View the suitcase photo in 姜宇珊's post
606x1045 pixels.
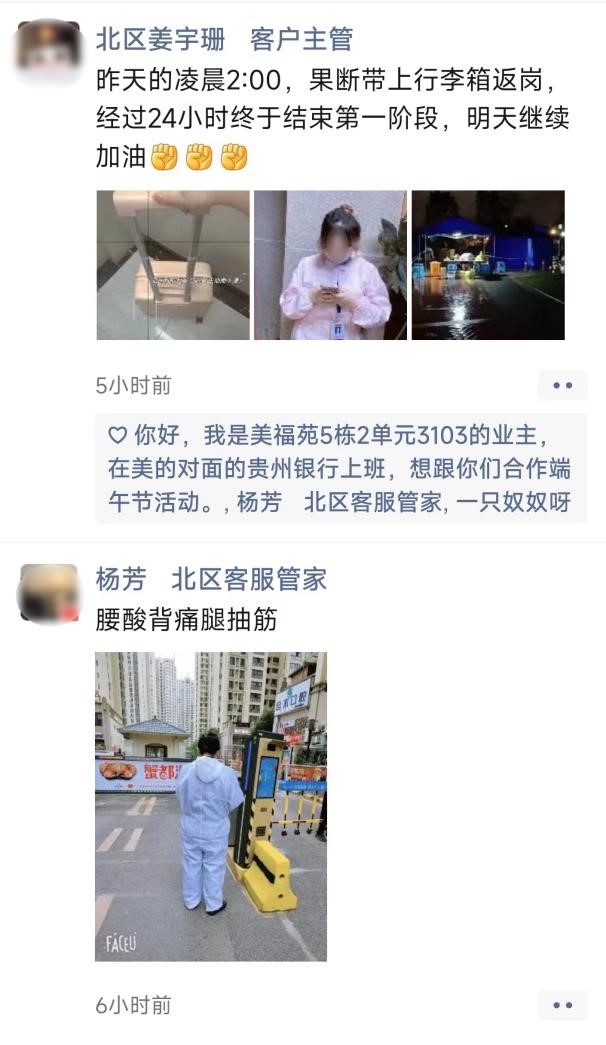(x=172, y=265)
